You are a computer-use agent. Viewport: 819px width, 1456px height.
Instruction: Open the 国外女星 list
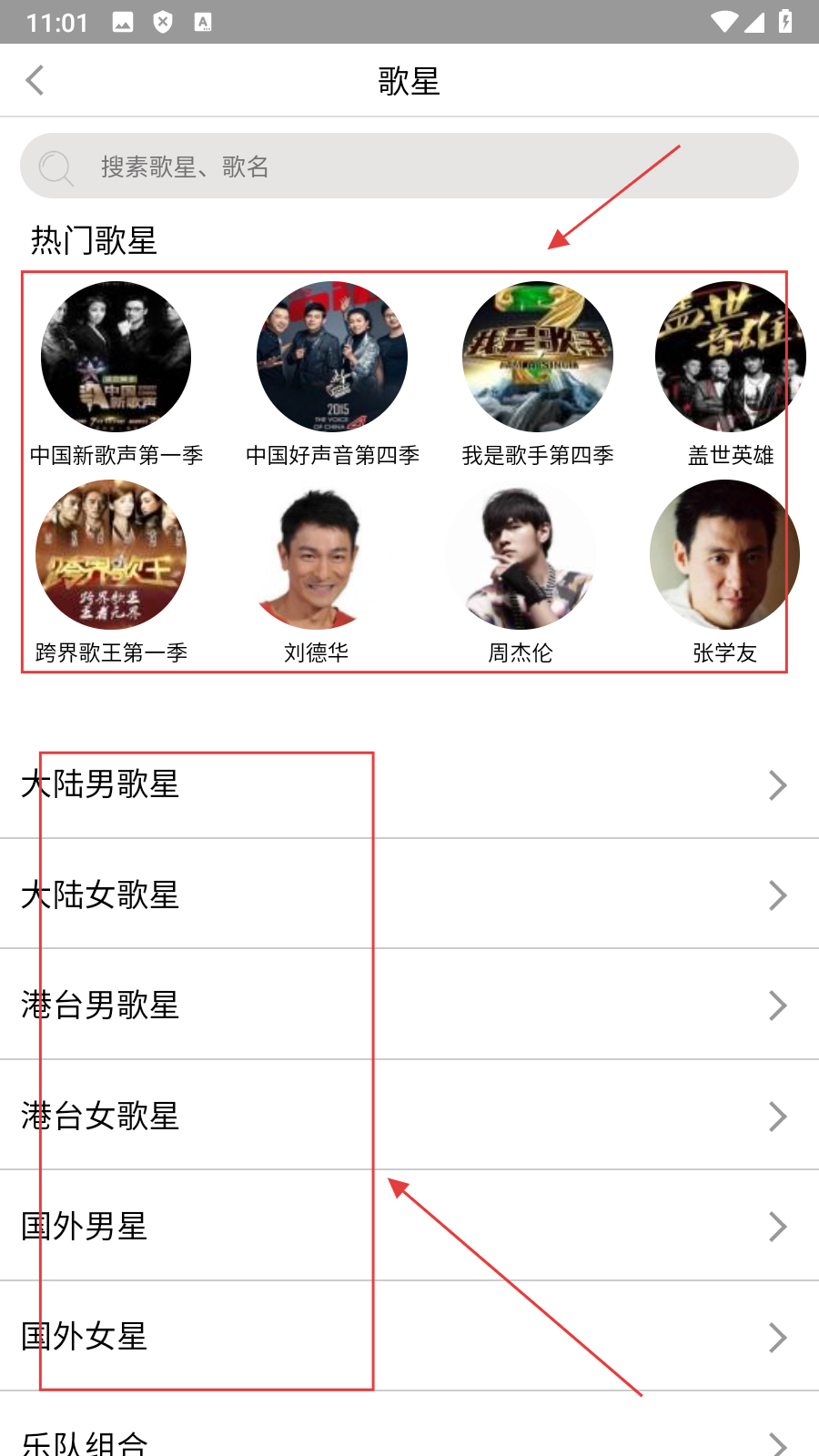coord(409,1337)
